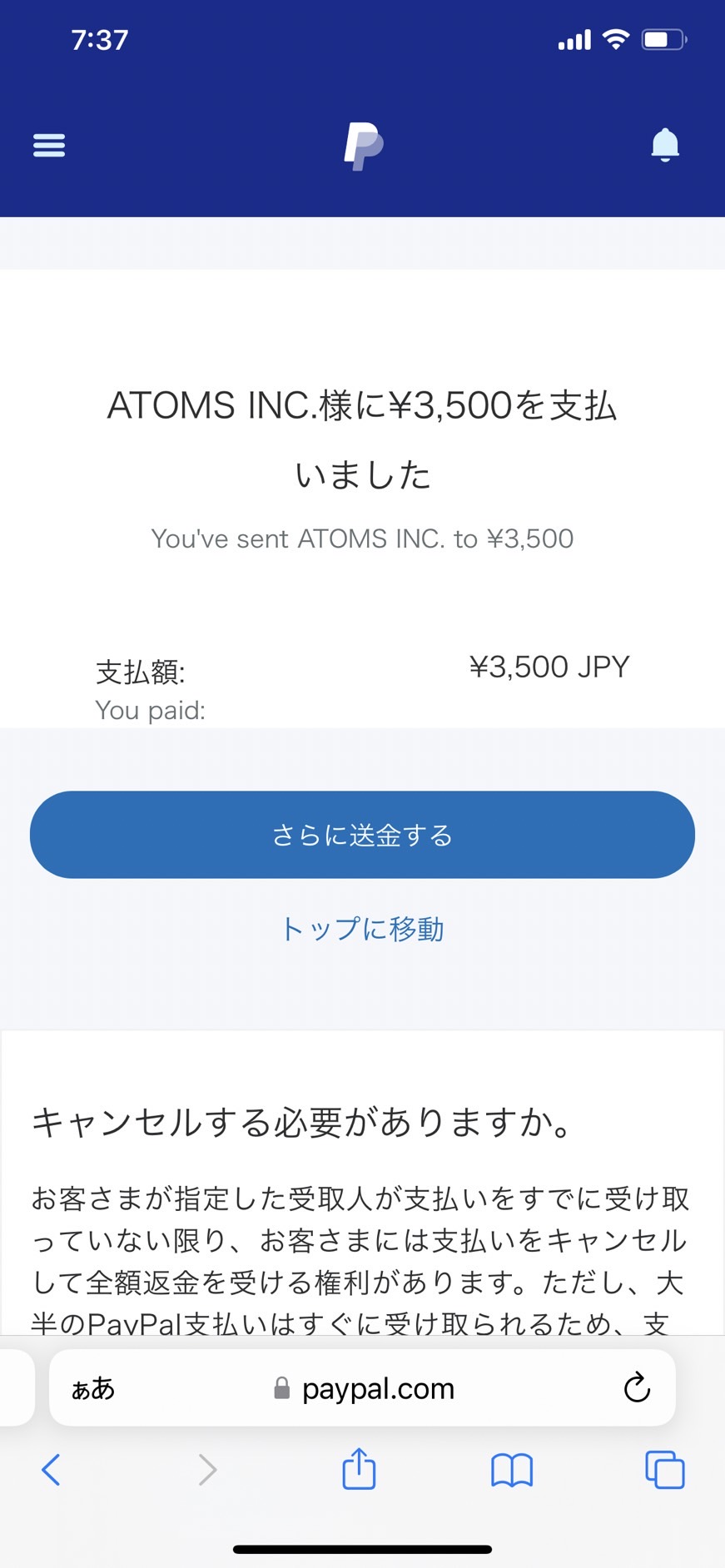Open the hamburger menu
Screen dimensions: 725x1568
tap(49, 146)
